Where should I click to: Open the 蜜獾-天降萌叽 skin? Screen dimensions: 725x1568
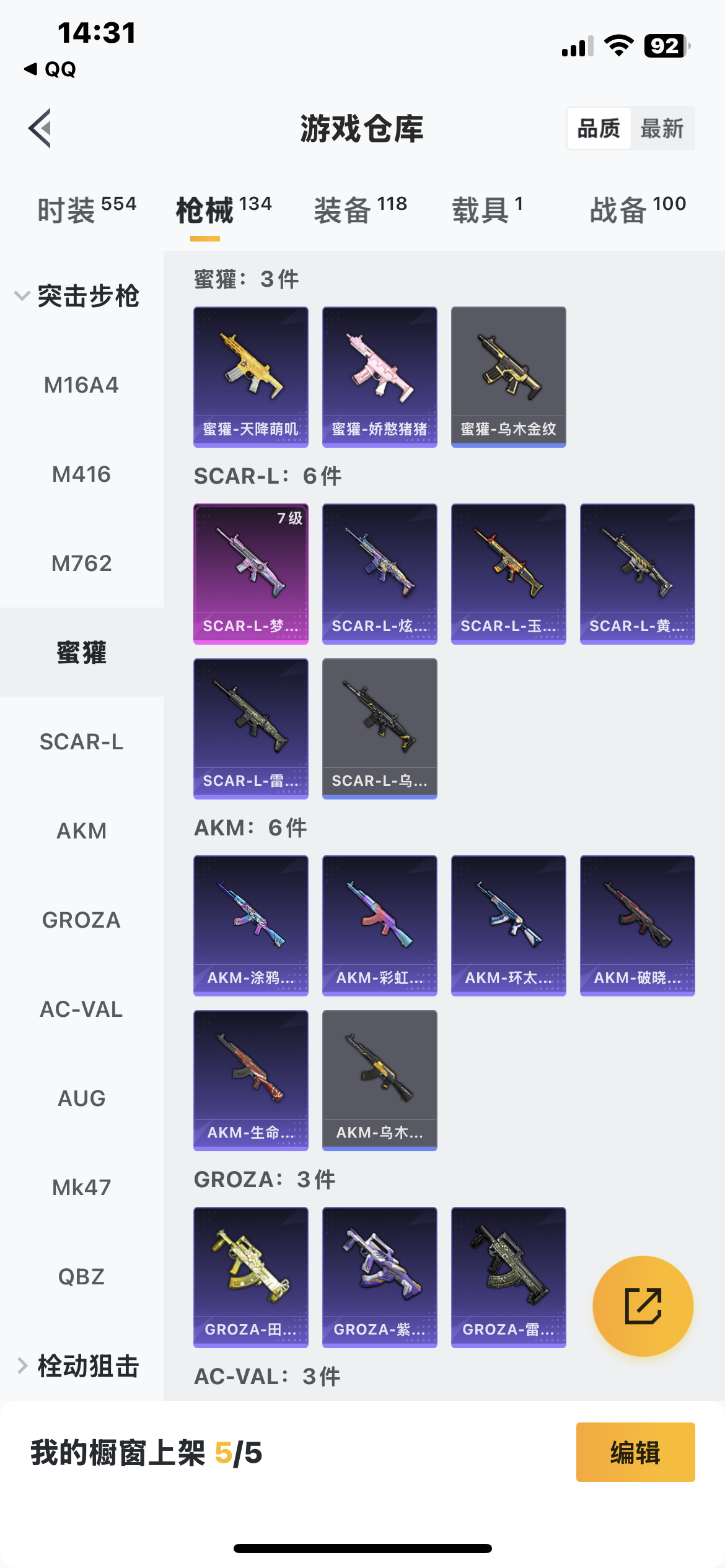pos(251,377)
